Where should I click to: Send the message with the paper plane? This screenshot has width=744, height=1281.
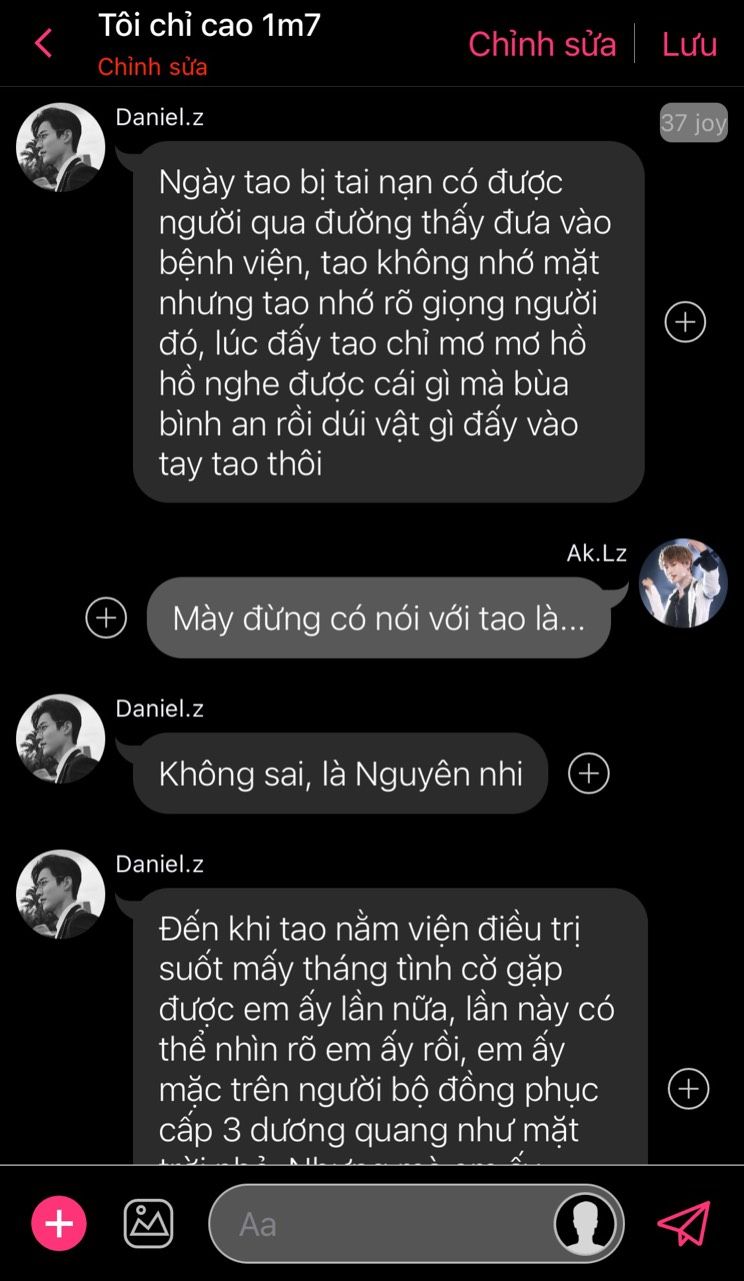tap(684, 1223)
